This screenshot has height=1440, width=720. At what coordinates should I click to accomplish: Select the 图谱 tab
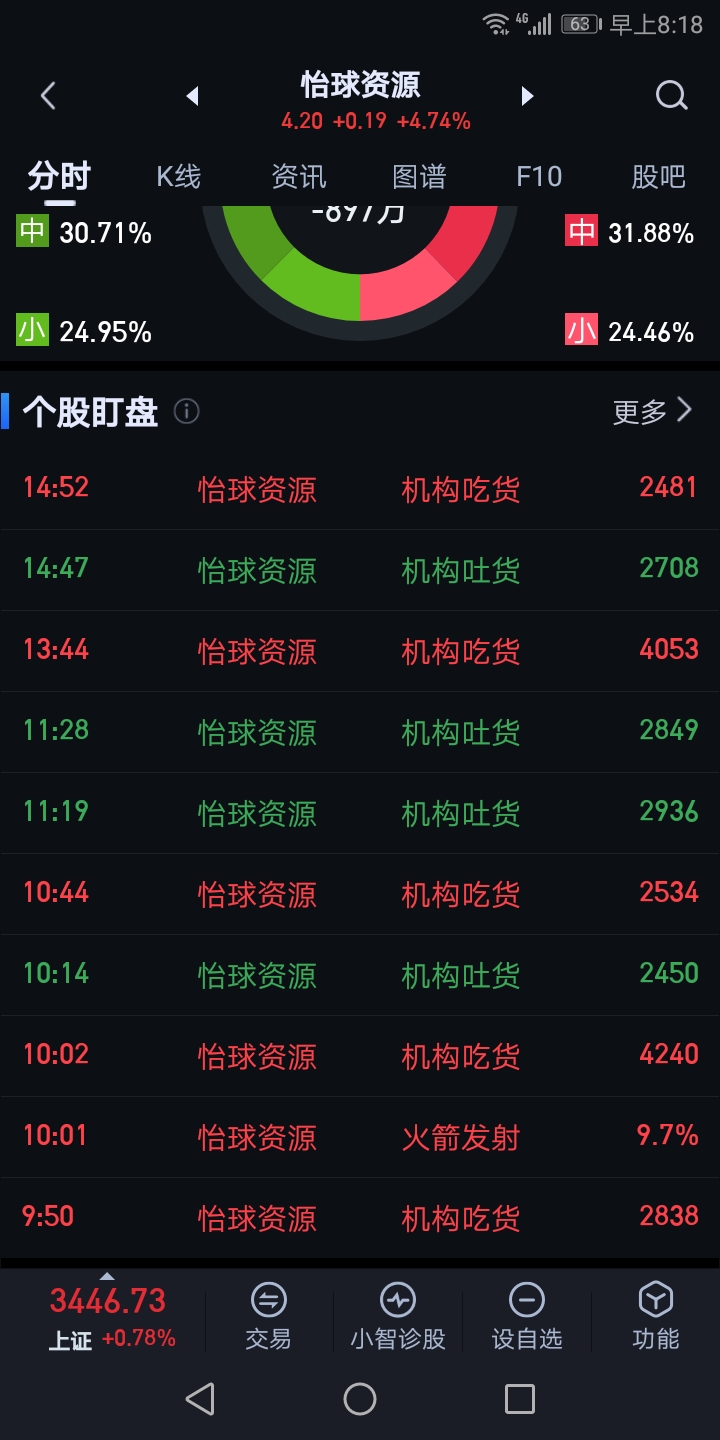(x=419, y=177)
